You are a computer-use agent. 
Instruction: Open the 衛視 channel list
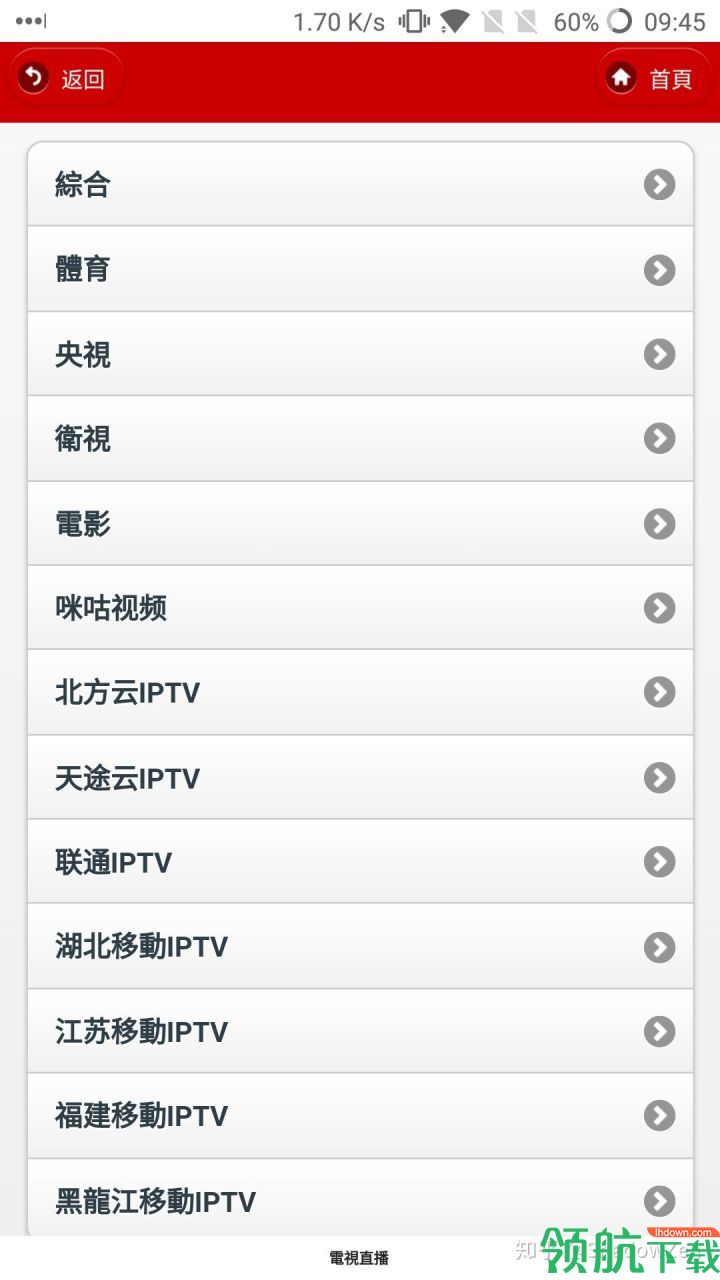coord(360,438)
